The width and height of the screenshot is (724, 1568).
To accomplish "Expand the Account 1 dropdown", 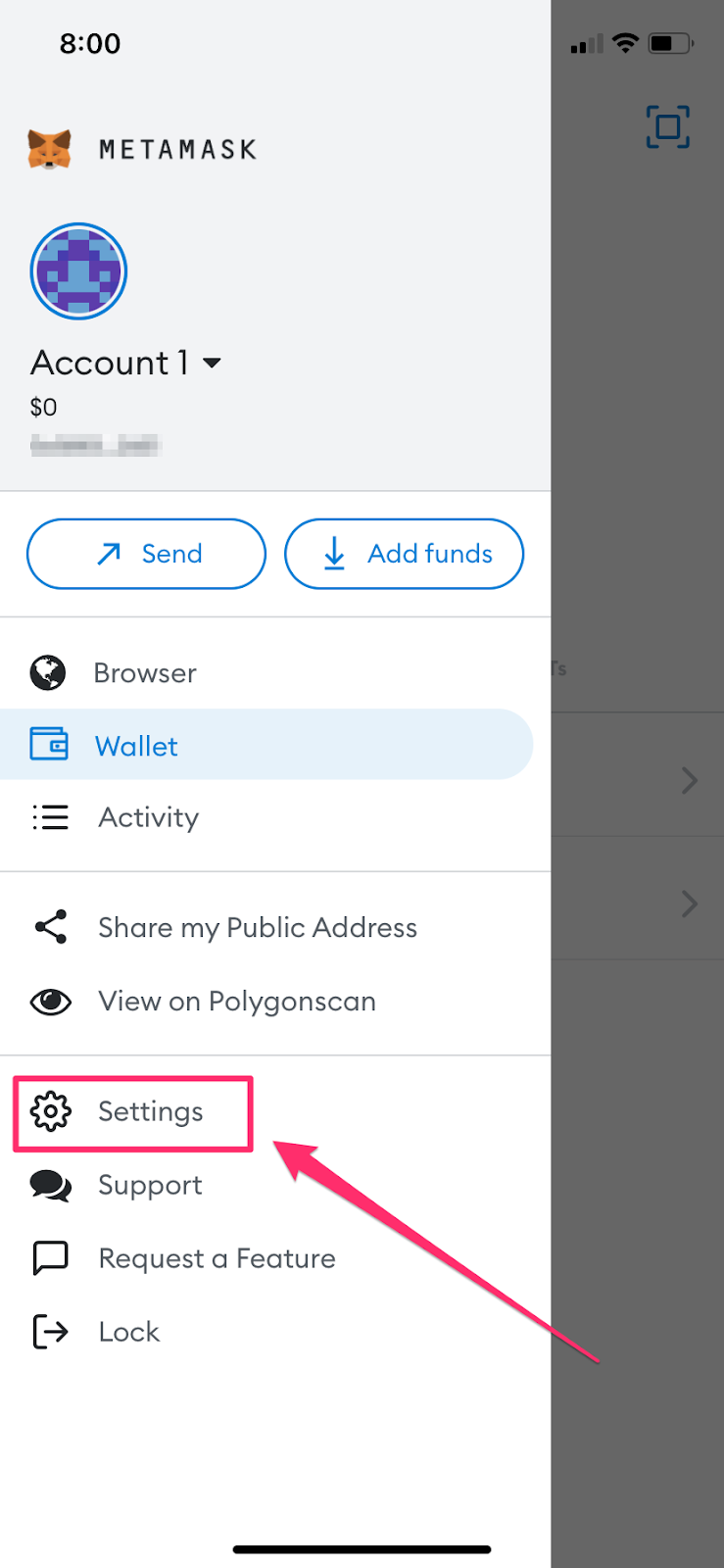I will coord(211,364).
